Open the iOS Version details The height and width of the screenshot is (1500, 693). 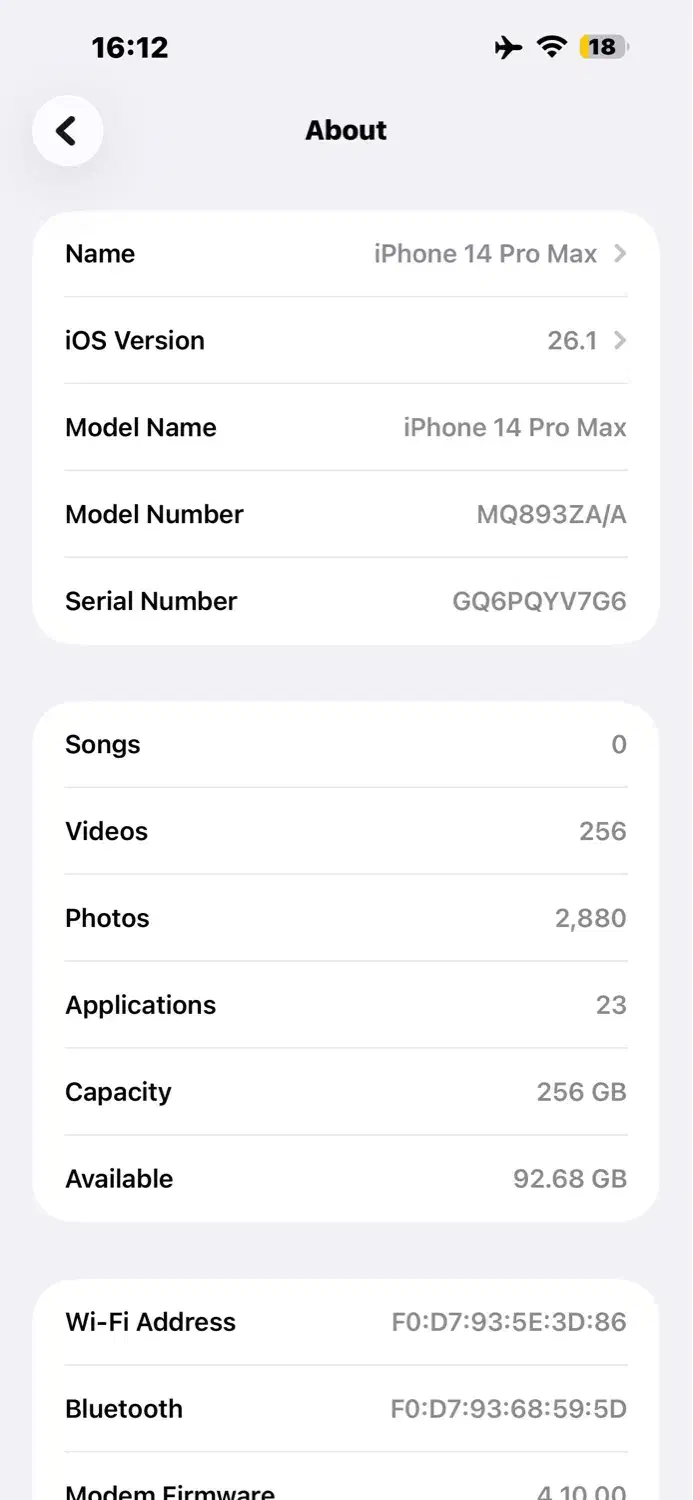click(345, 341)
